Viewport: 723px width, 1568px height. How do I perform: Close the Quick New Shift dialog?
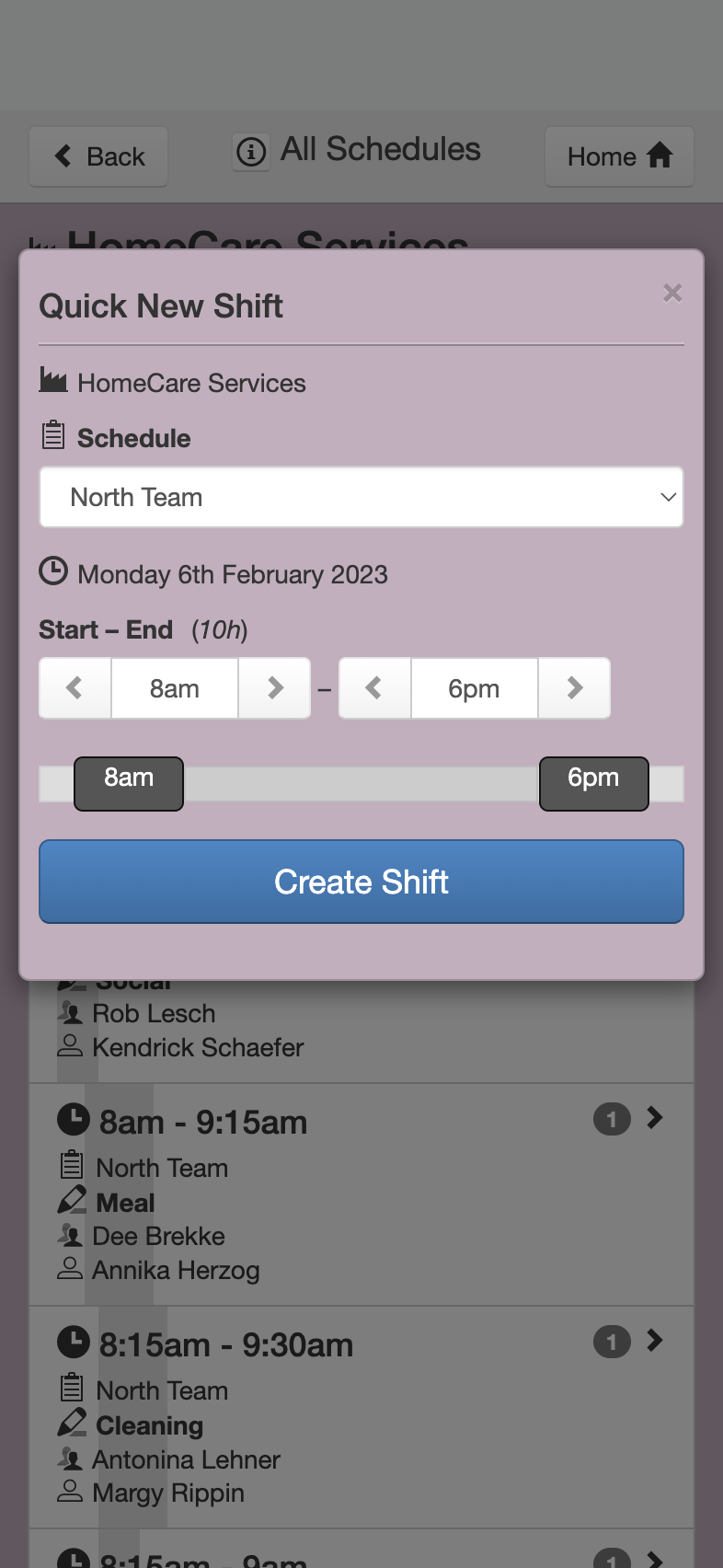[672, 294]
